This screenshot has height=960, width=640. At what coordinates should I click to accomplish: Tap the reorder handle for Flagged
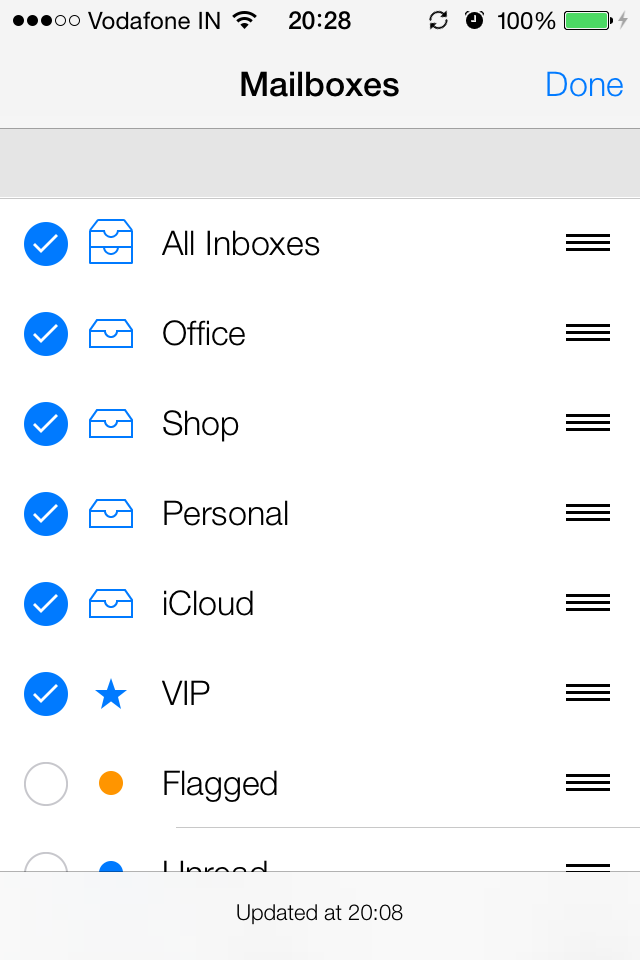587,783
